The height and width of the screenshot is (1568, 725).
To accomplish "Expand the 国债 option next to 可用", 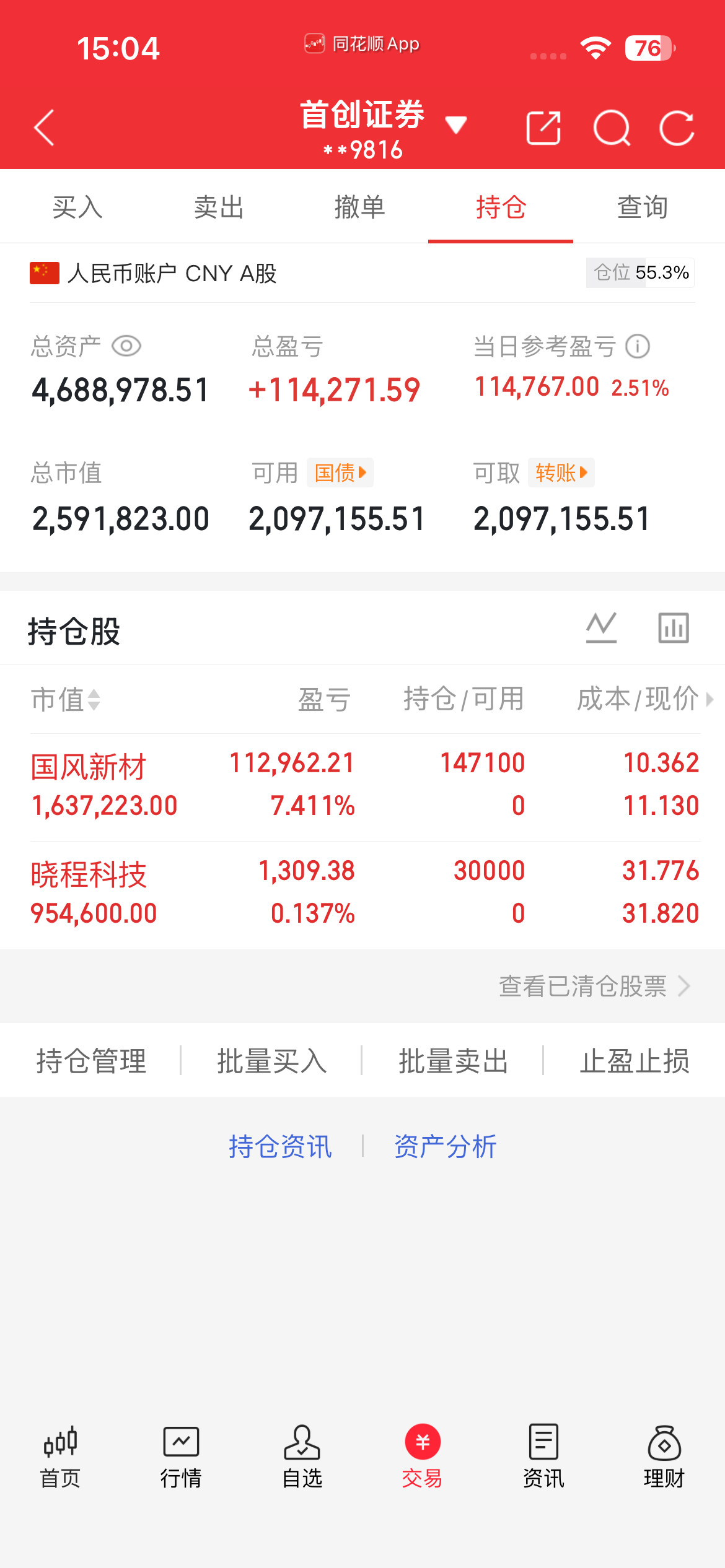I will coord(340,473).
